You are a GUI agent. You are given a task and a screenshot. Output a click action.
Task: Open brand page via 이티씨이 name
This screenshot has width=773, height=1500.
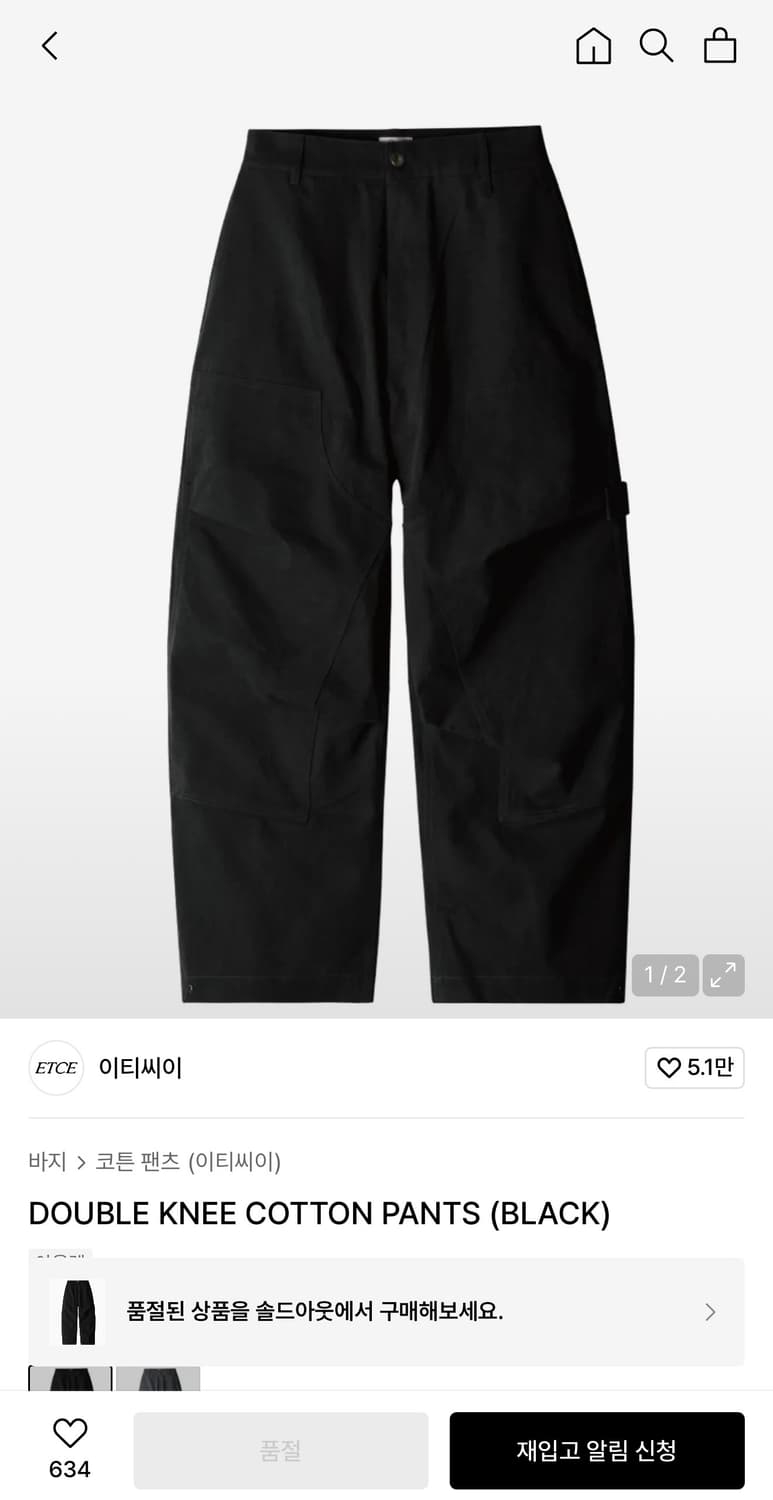pyautogui.click(x=140, y=1068)
